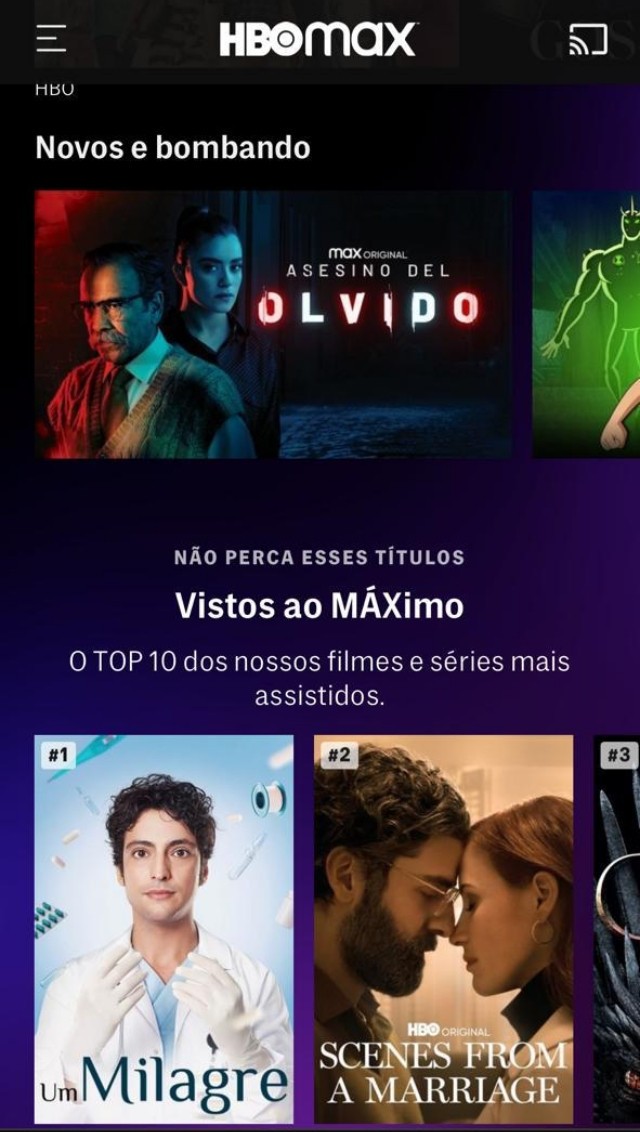This screenshot has width=640, height=1132.
Task: Open the hamburger menu
Action: [51, 38]
